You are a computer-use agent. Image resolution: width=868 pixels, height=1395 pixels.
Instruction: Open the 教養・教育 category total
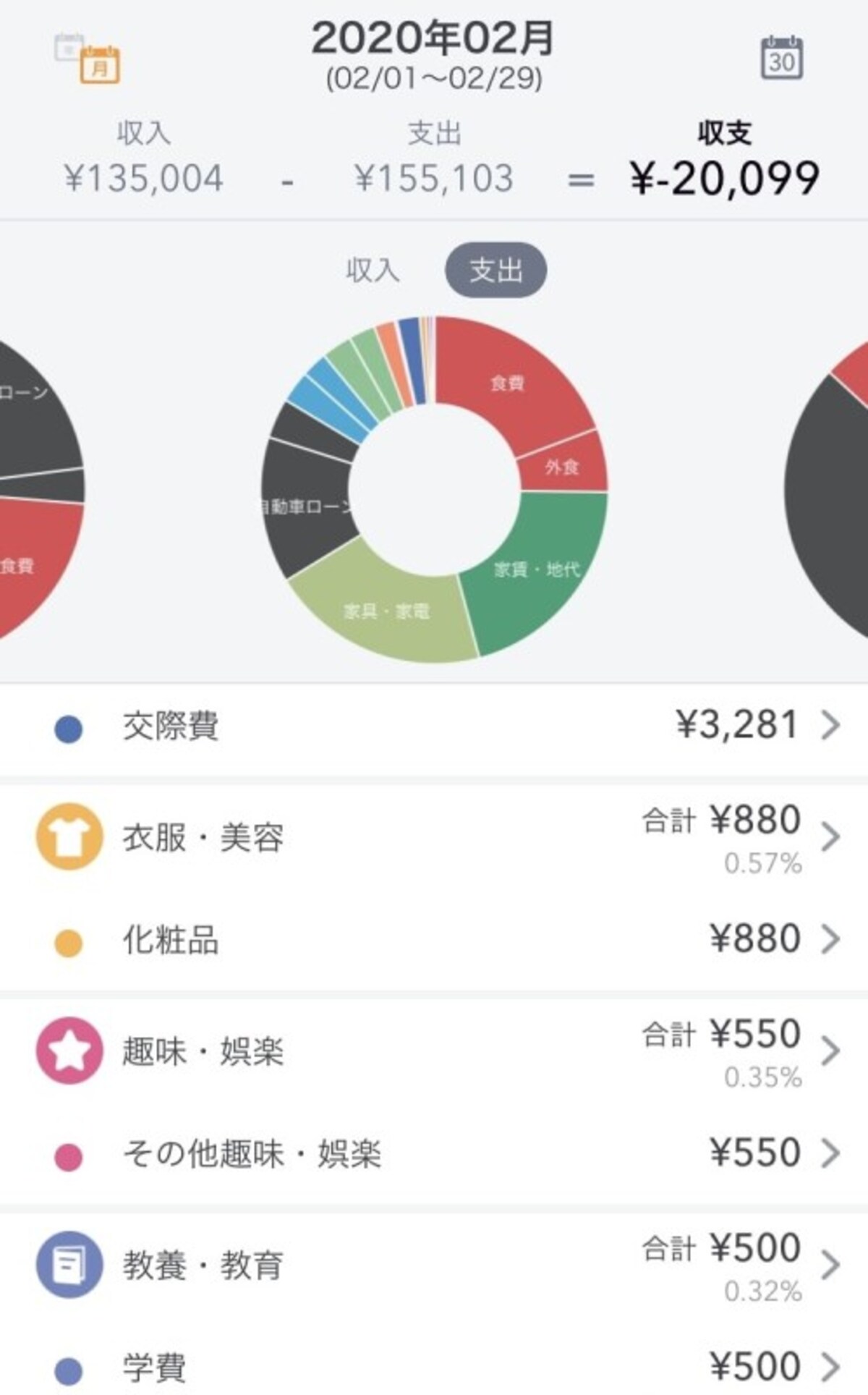[434, 1265]
